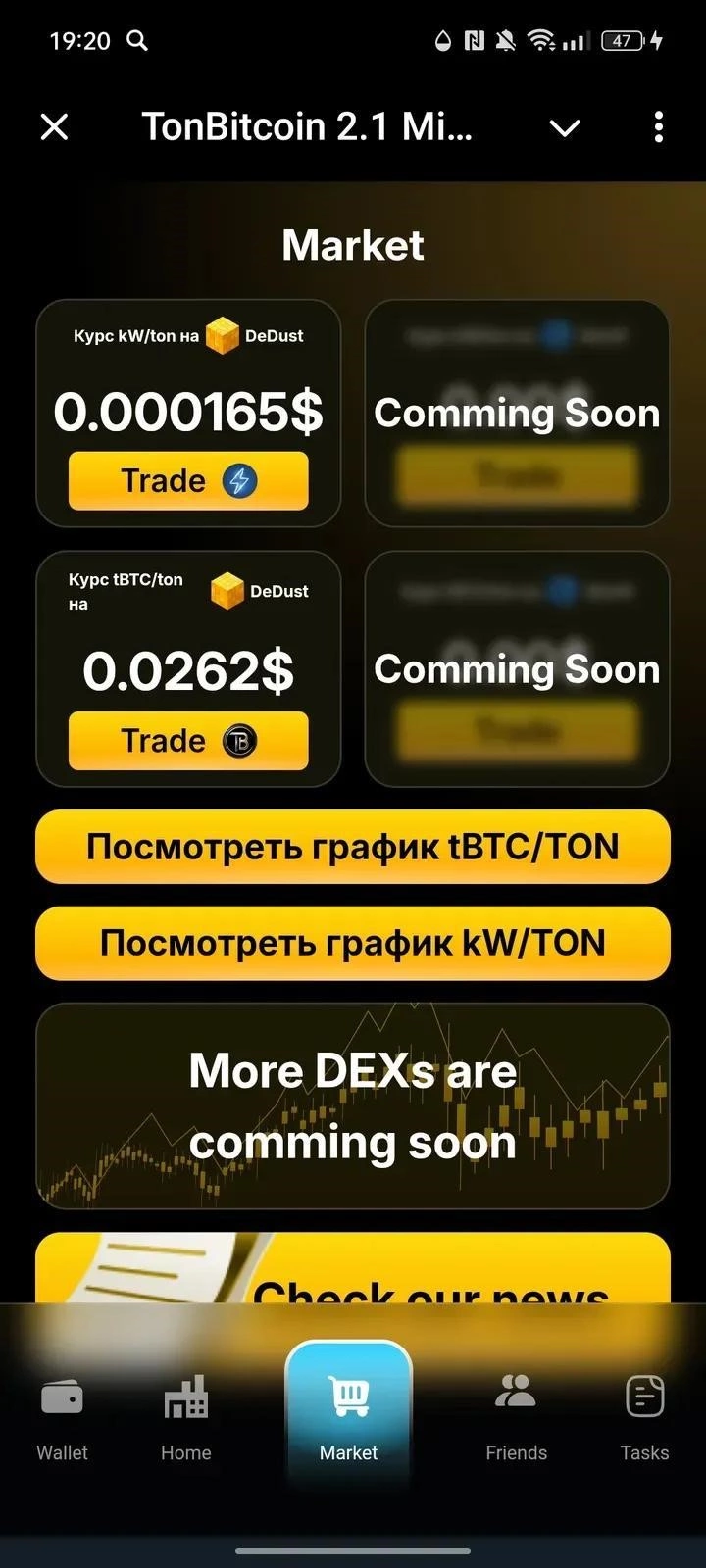Expand the dropdown chevron in header
706x1568 pixels.
pos(565,127)
